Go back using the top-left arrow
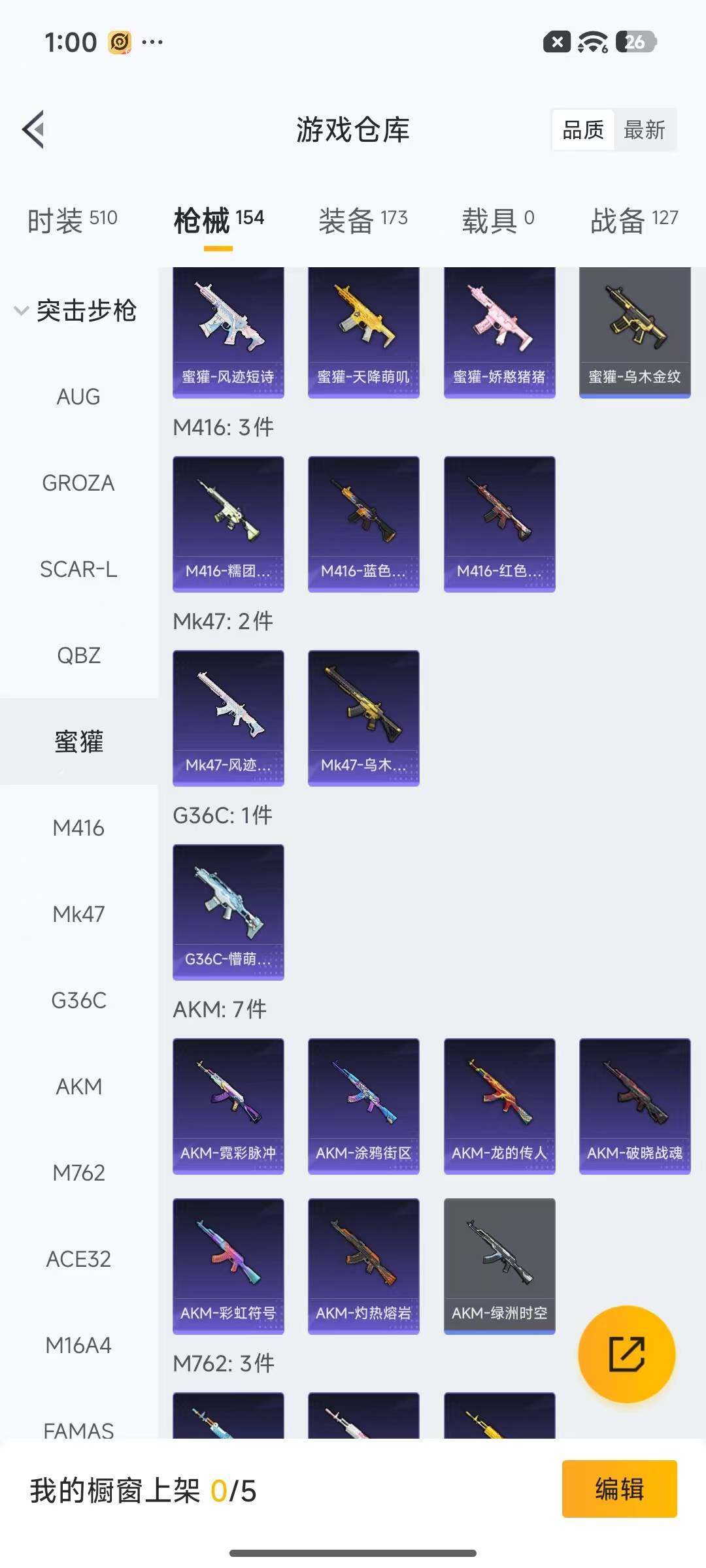Image resolution: width=706 pixels, height=1568 pixels. 34,129
